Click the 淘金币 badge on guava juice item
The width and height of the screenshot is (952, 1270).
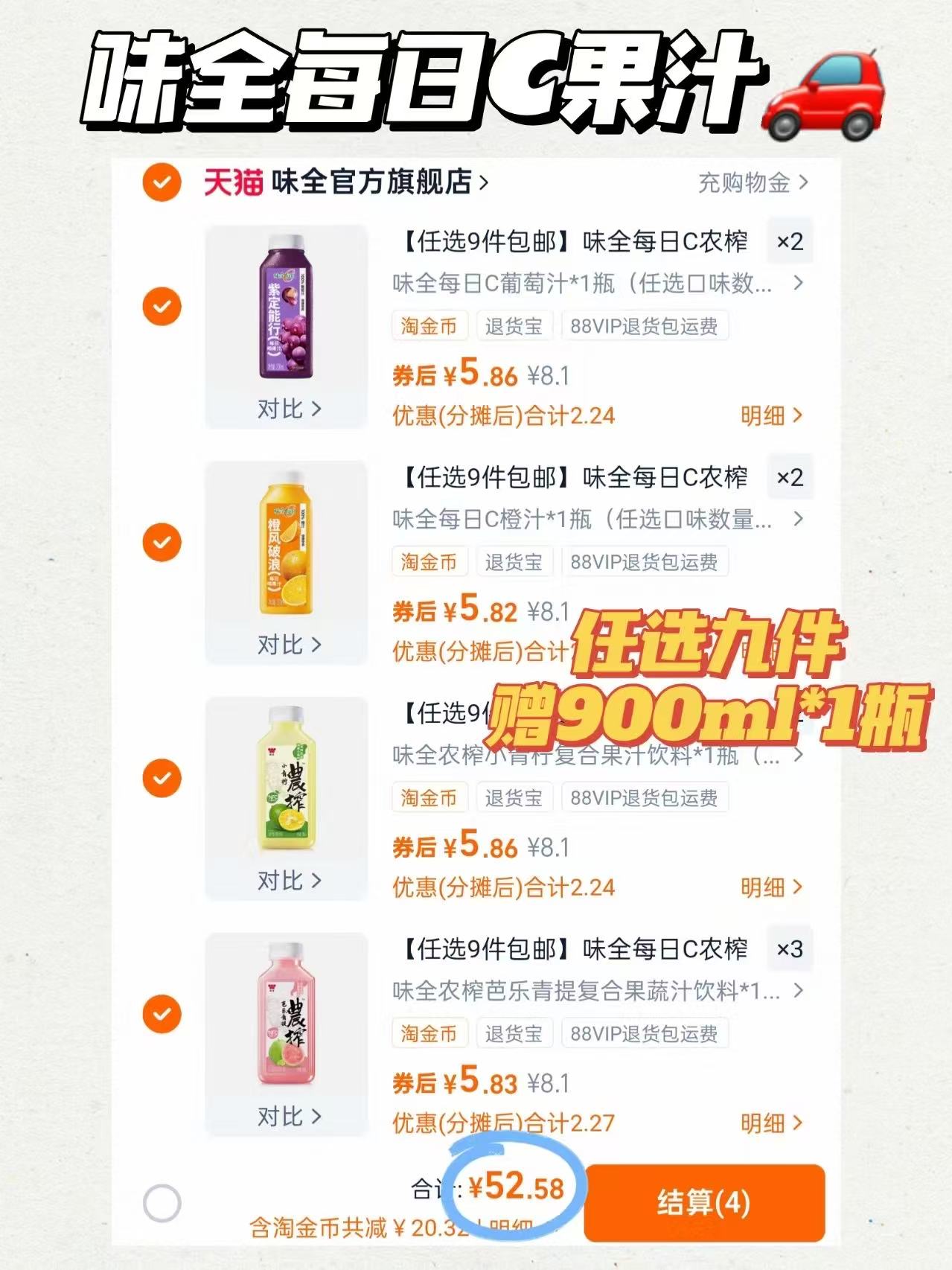click(x=430, y=1034)
